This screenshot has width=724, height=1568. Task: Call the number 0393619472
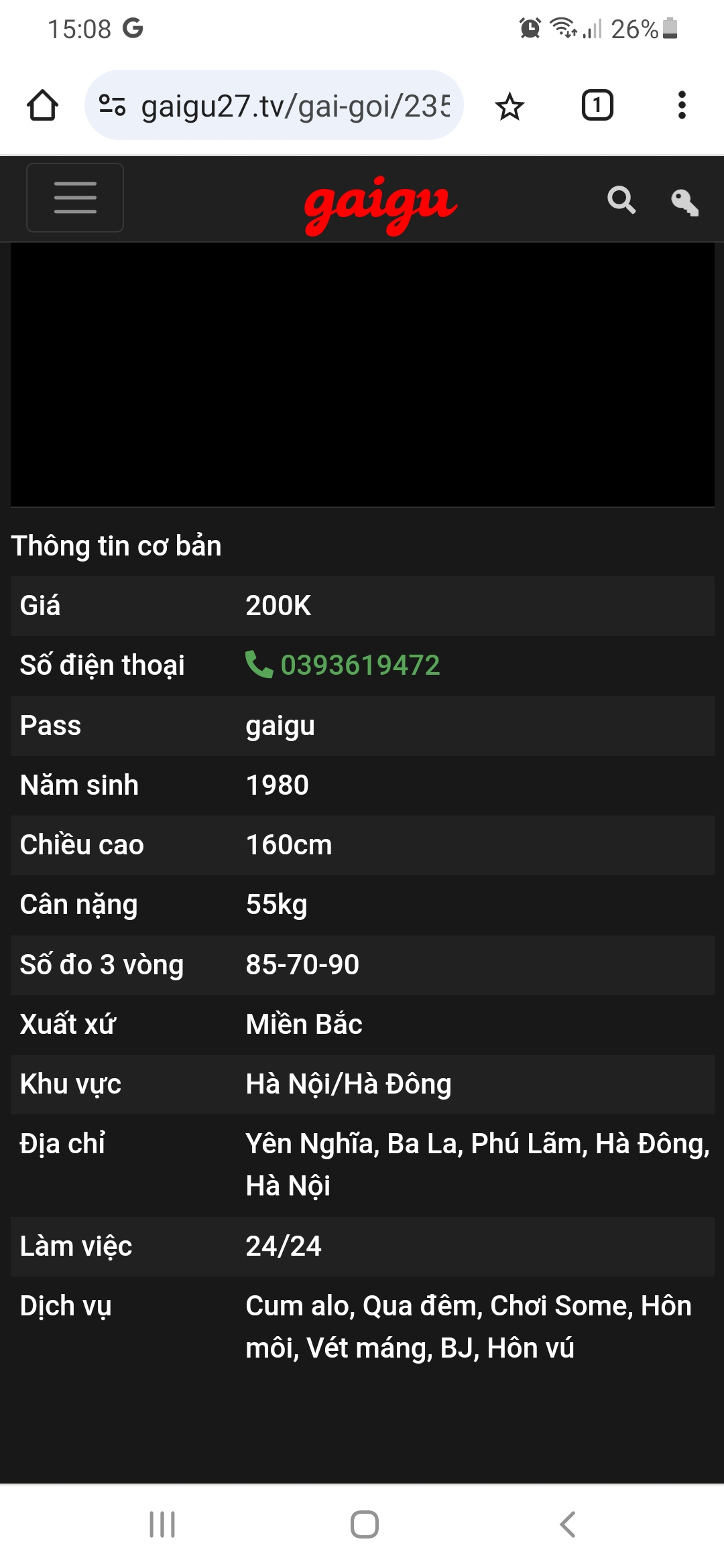359,665
